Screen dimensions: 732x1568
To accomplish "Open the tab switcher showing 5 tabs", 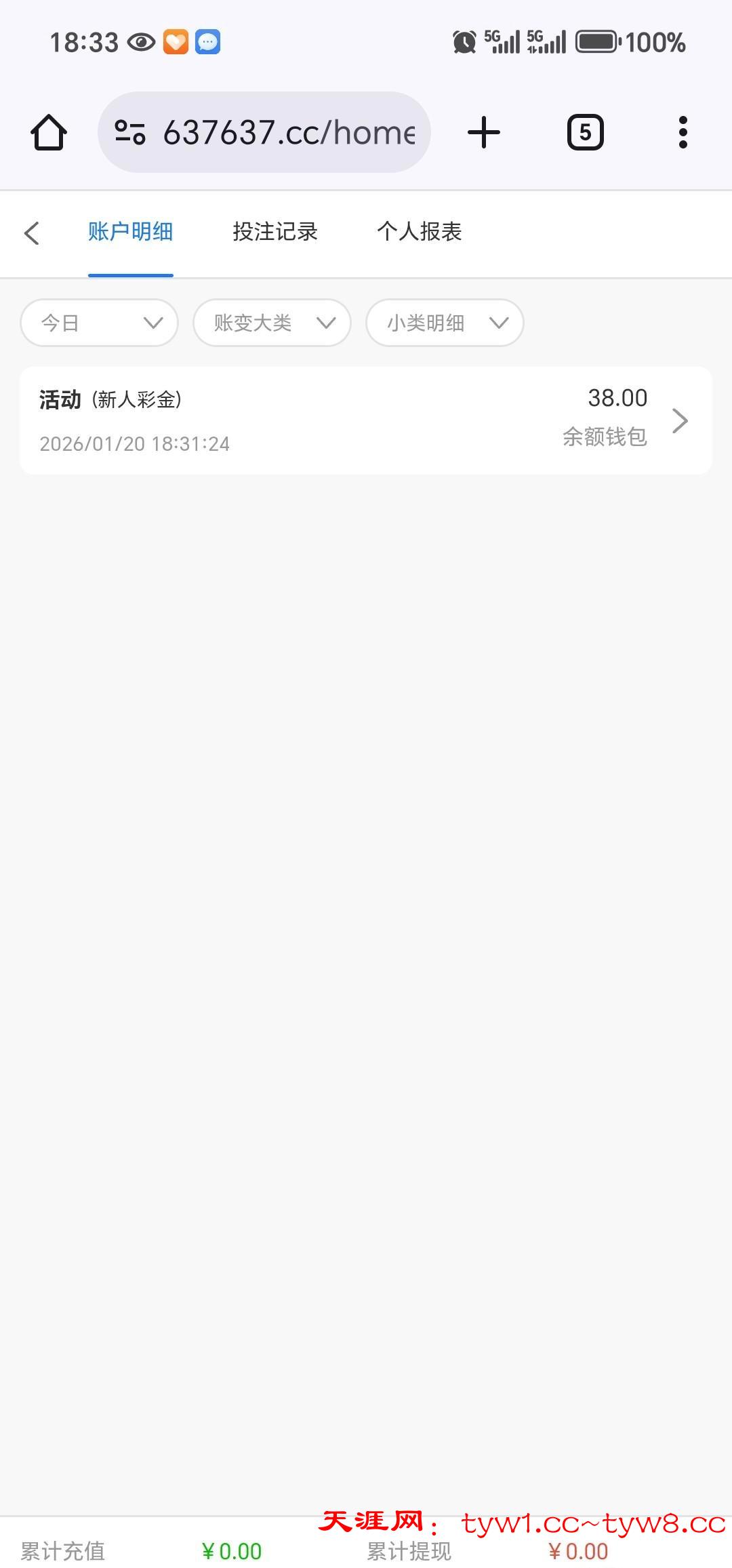I will 585,132.
